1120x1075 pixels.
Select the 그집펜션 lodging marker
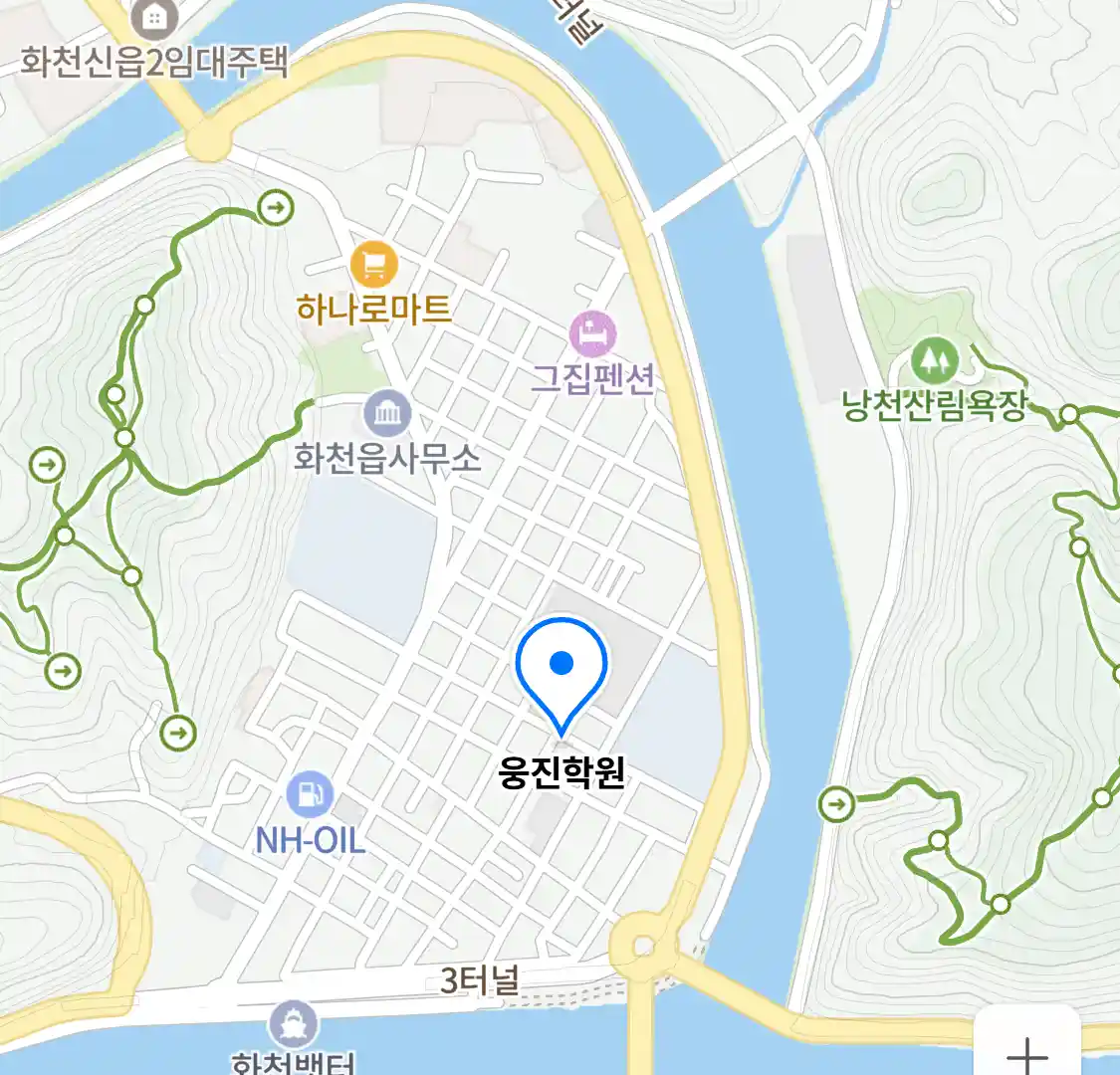[x=592, y=333]
